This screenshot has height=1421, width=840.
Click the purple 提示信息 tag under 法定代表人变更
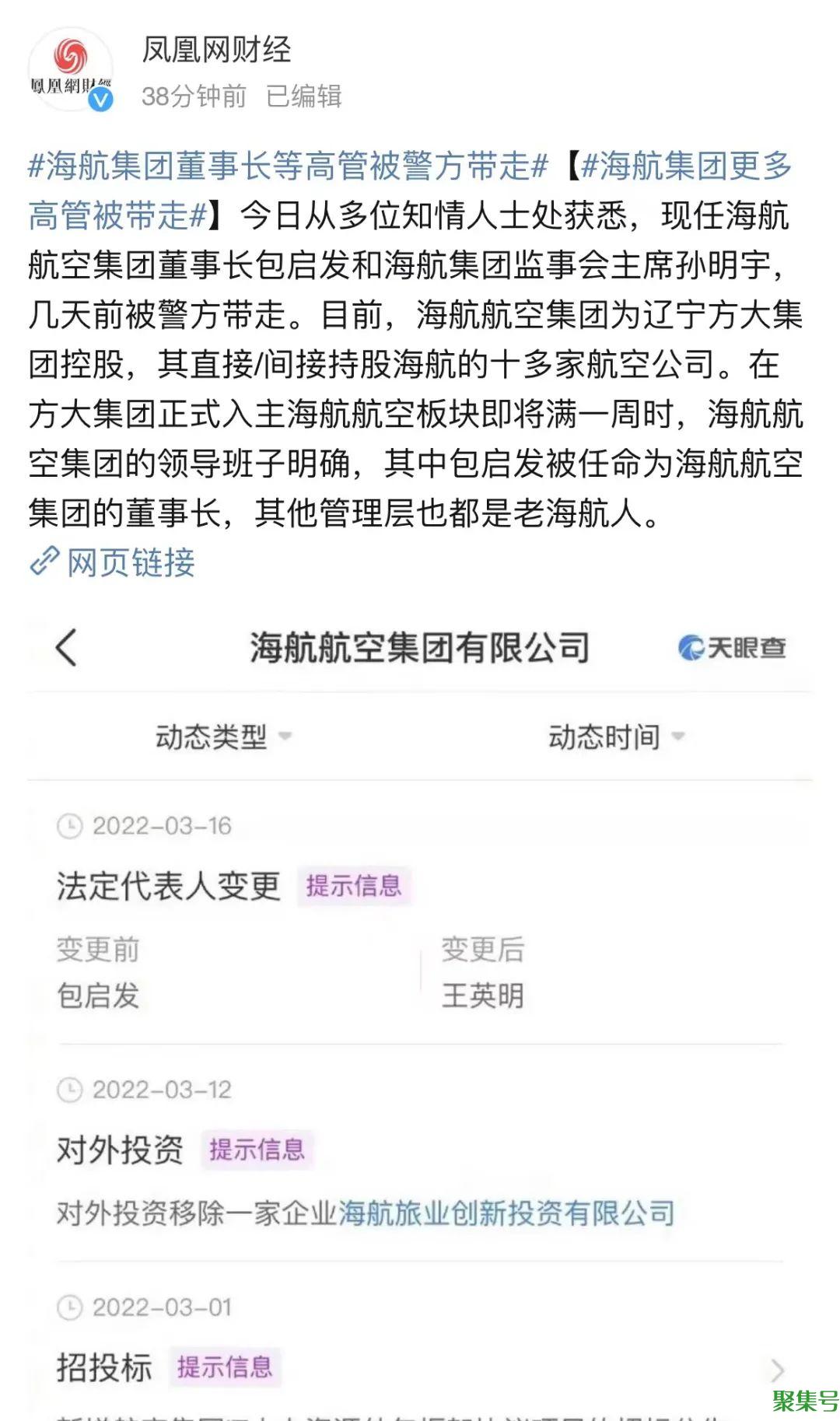pyautogui.click(x=355, y=886)
